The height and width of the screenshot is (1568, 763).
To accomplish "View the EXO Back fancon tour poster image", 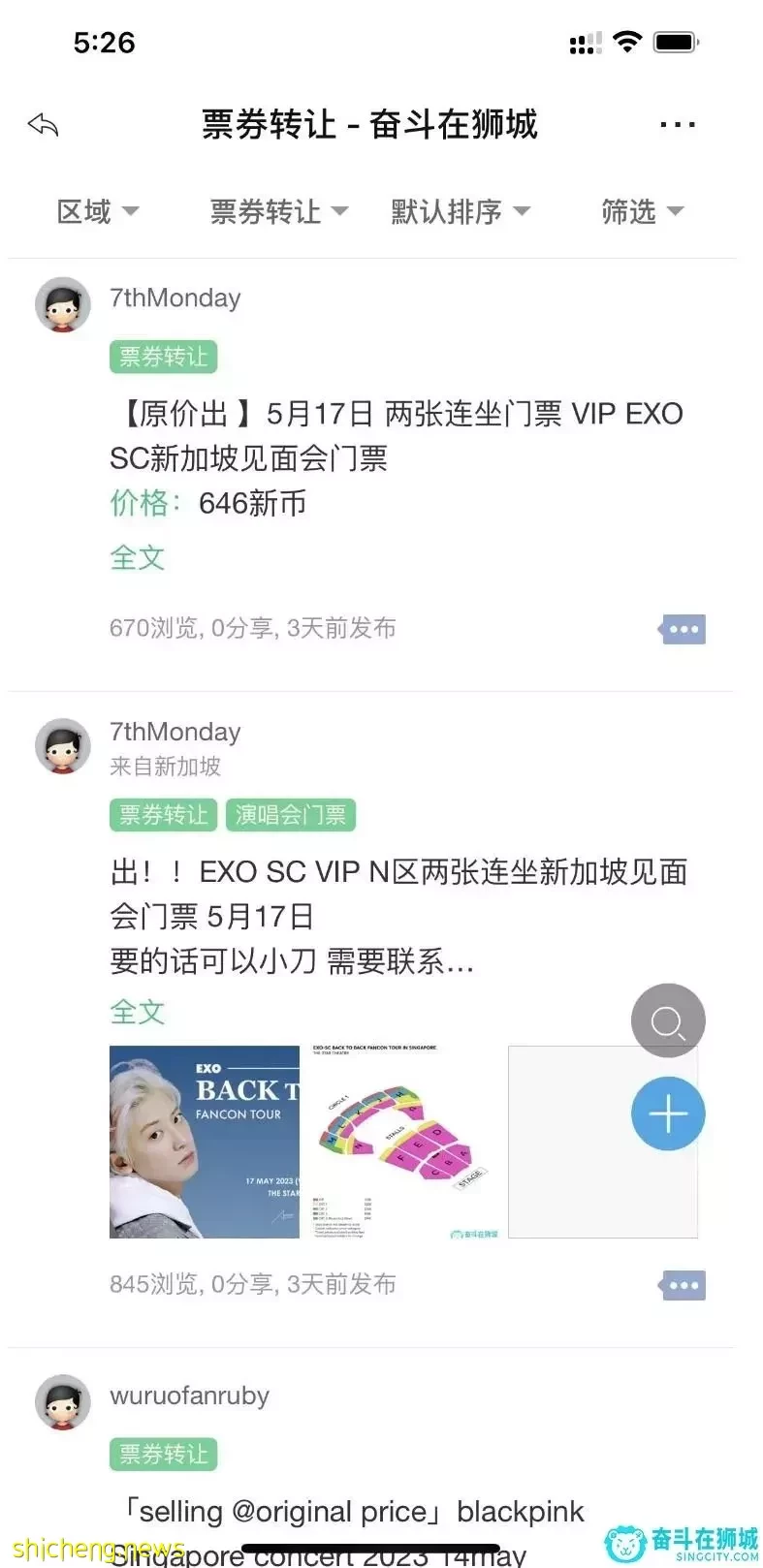I will pyautogui.click(x=205, y=1142).
